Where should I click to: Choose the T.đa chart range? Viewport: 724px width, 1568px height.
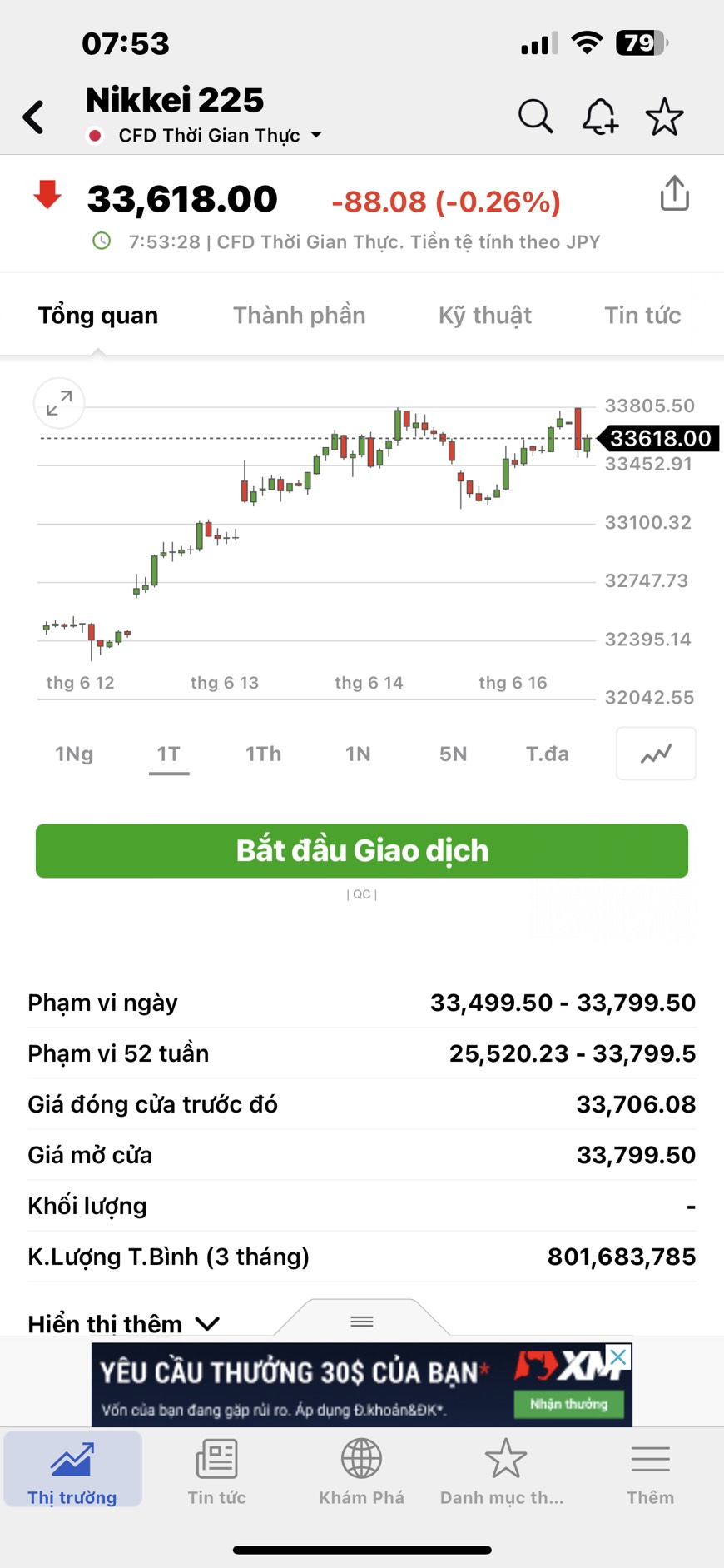click(x=547, y=754)
